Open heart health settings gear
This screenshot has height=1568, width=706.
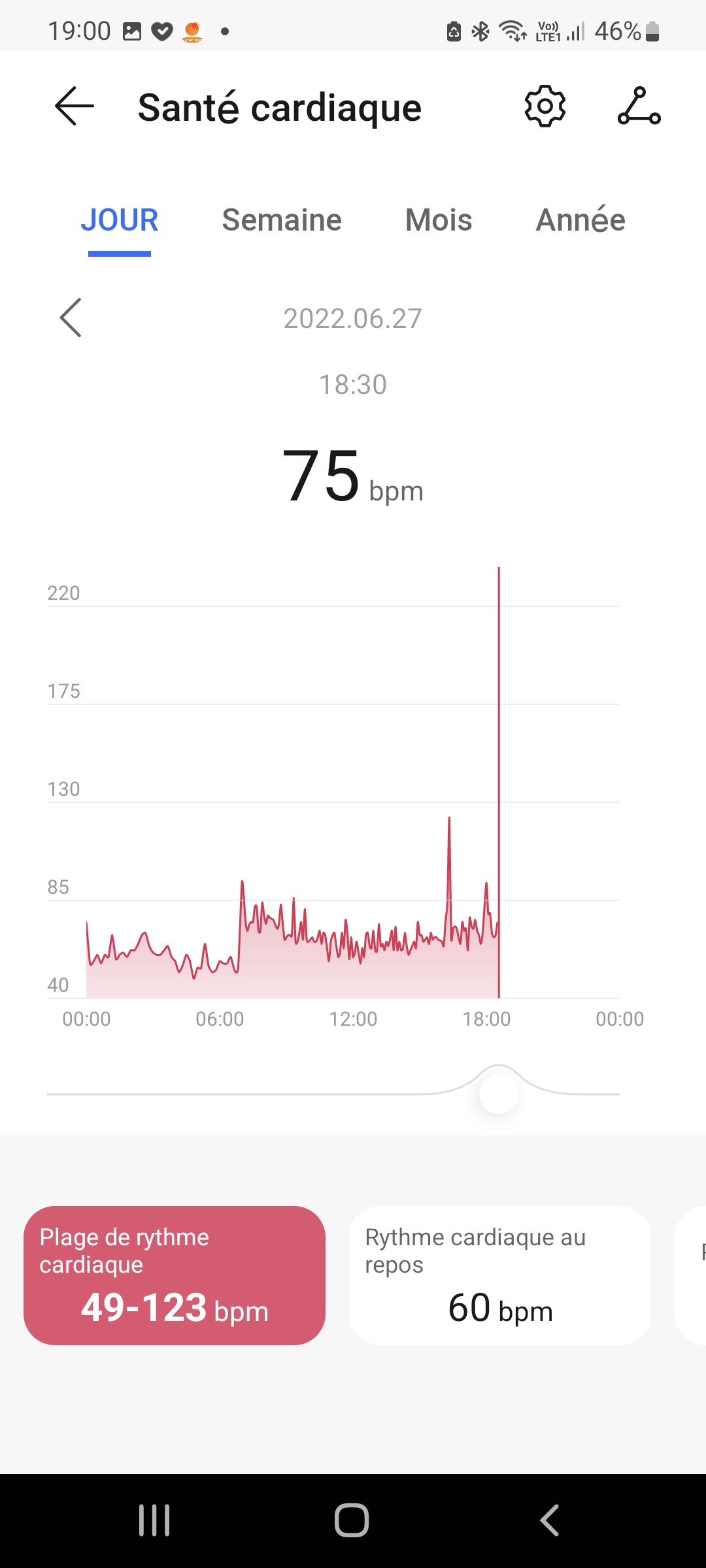(545, 106)
